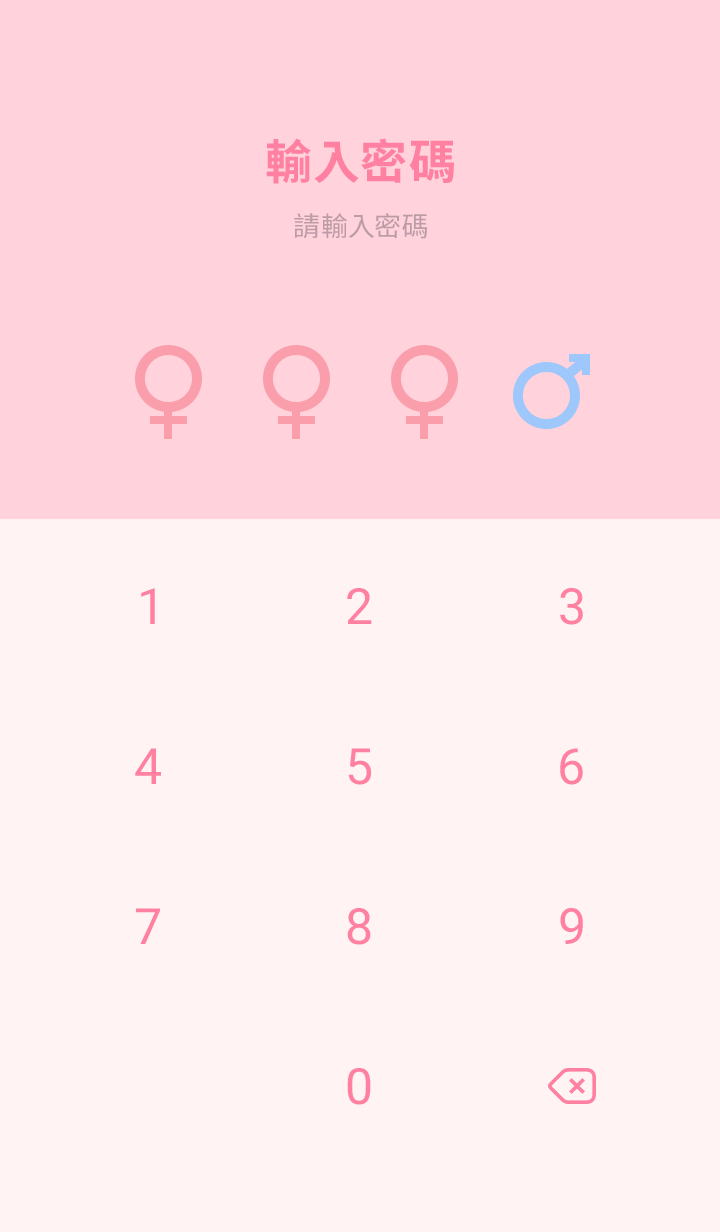Image resolution: width=720 pixels, height=1232 pixels.
Task: Enter digit 1 on the passcode keypad
Action: (x=149, y=607)
